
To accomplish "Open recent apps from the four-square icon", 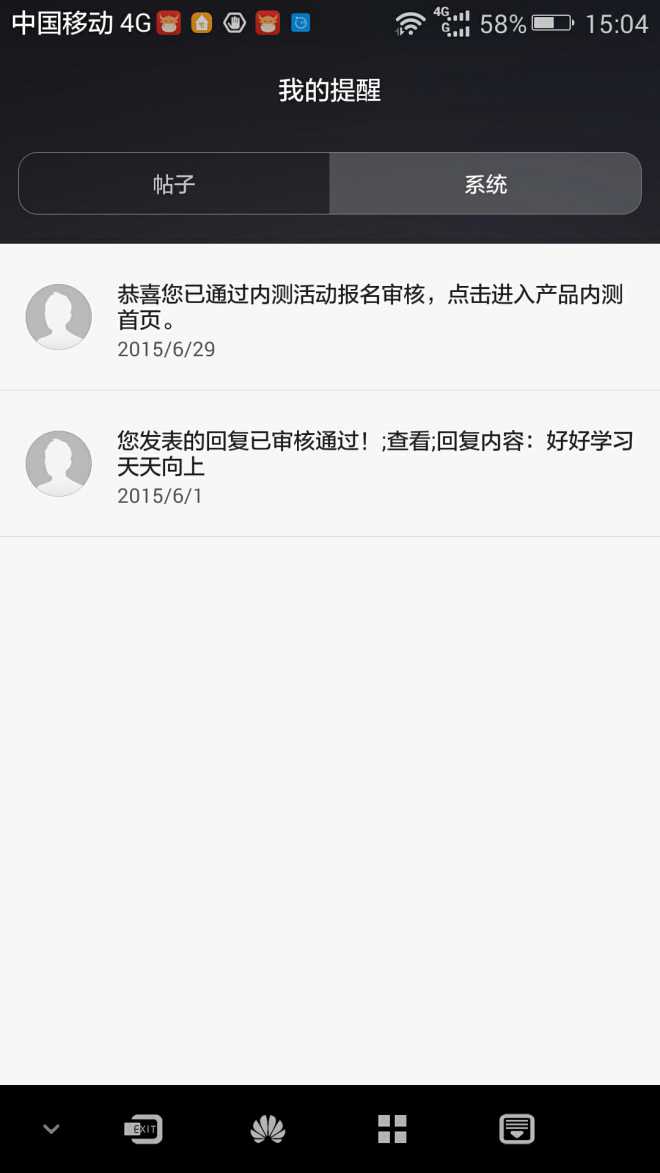I will 392,1129.
